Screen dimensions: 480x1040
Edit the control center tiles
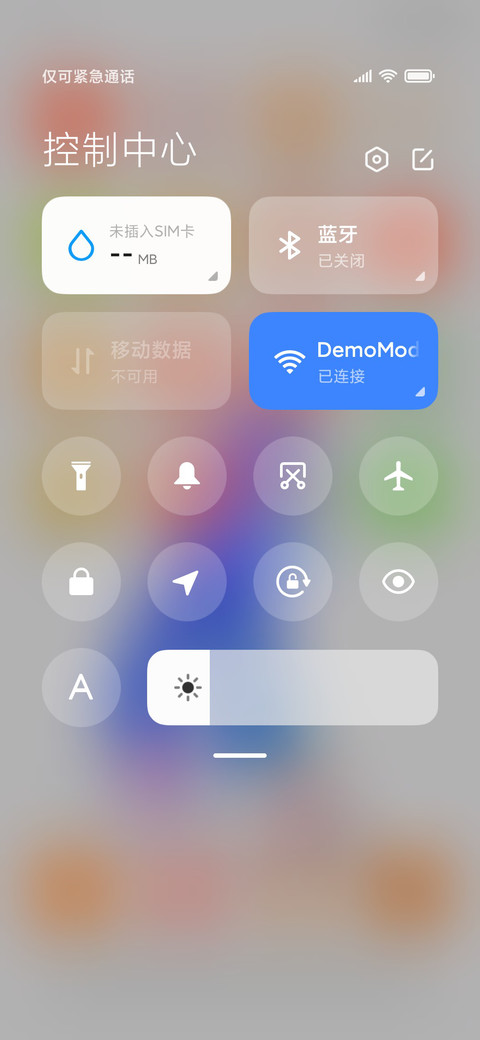[422, 160]
